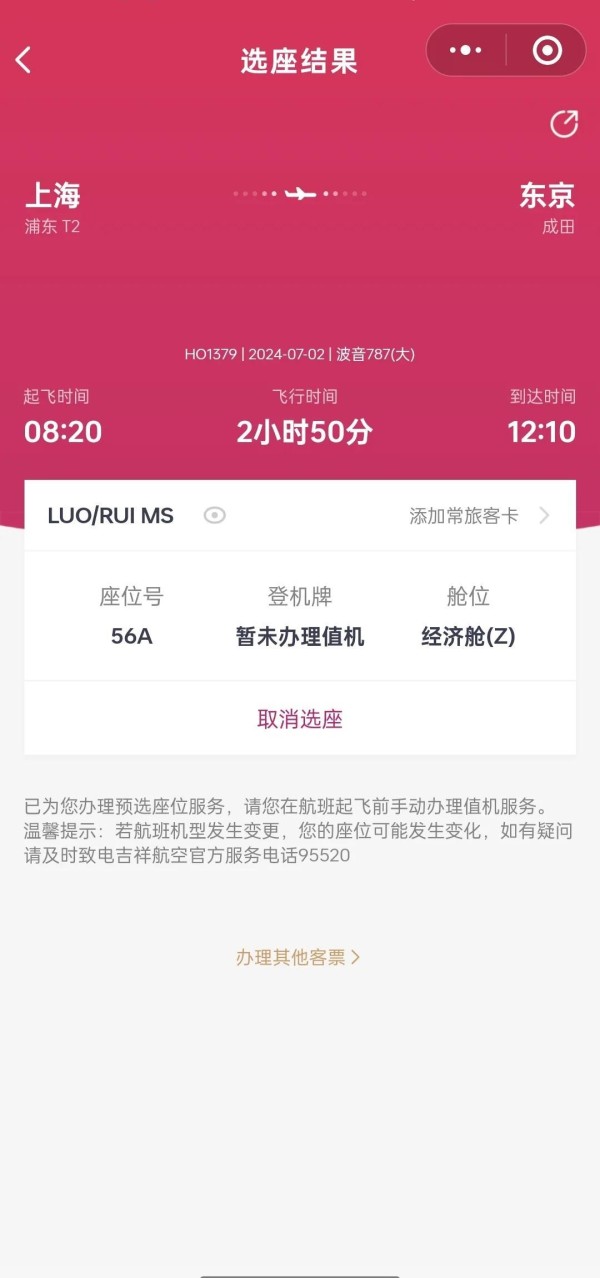Toggle passenger name visibility eye icon

214,516
